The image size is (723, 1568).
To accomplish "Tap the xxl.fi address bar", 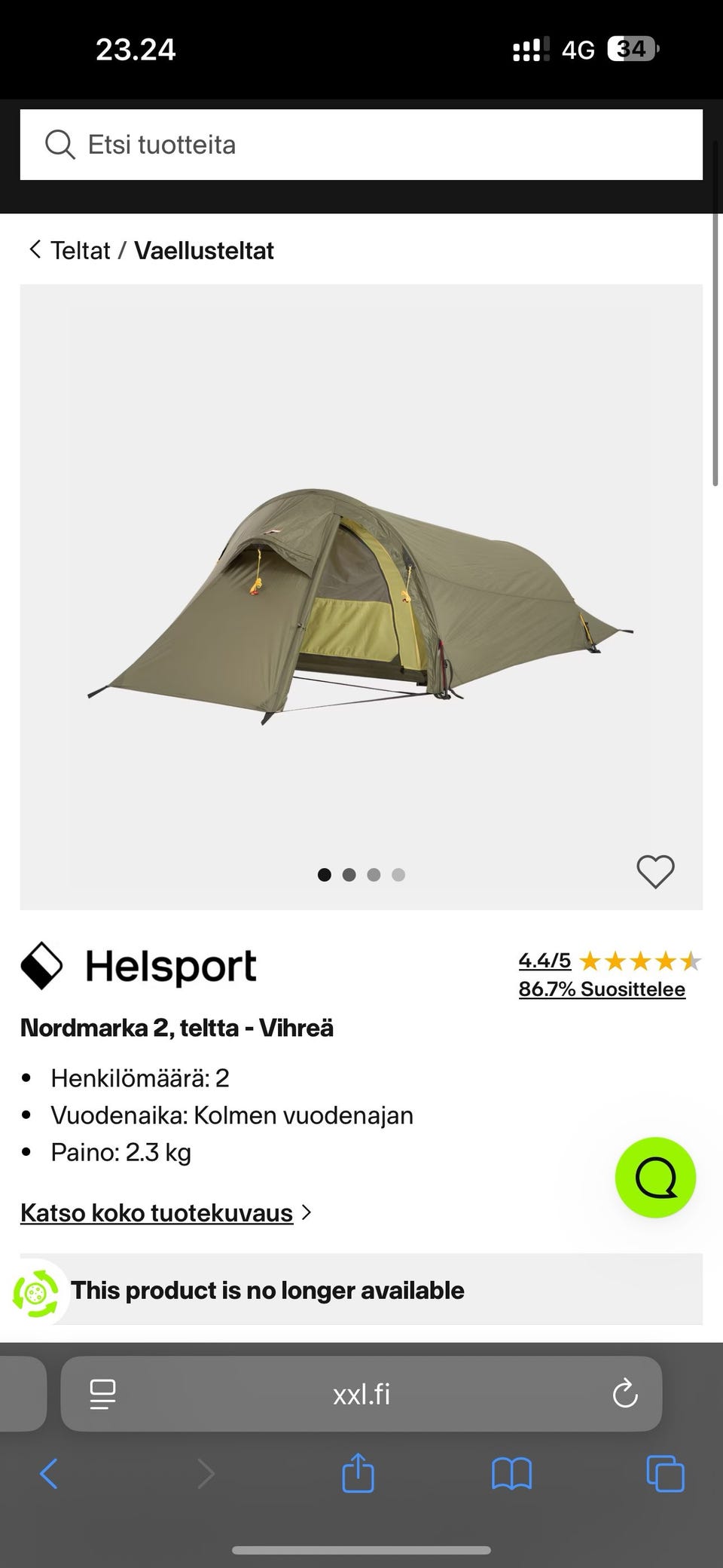I will (361, 1394).
